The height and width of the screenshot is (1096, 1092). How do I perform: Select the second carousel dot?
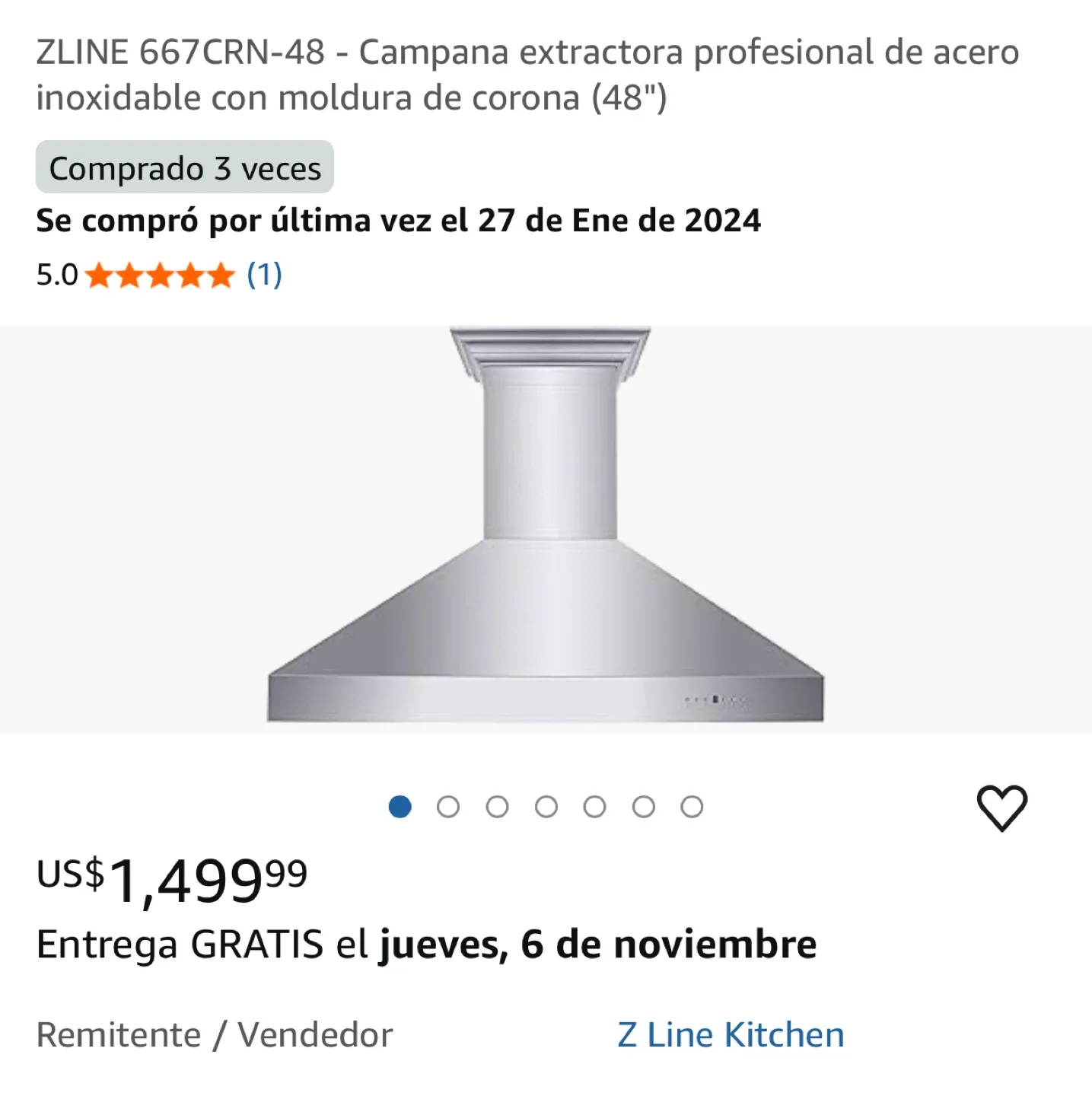coord(448,807)
